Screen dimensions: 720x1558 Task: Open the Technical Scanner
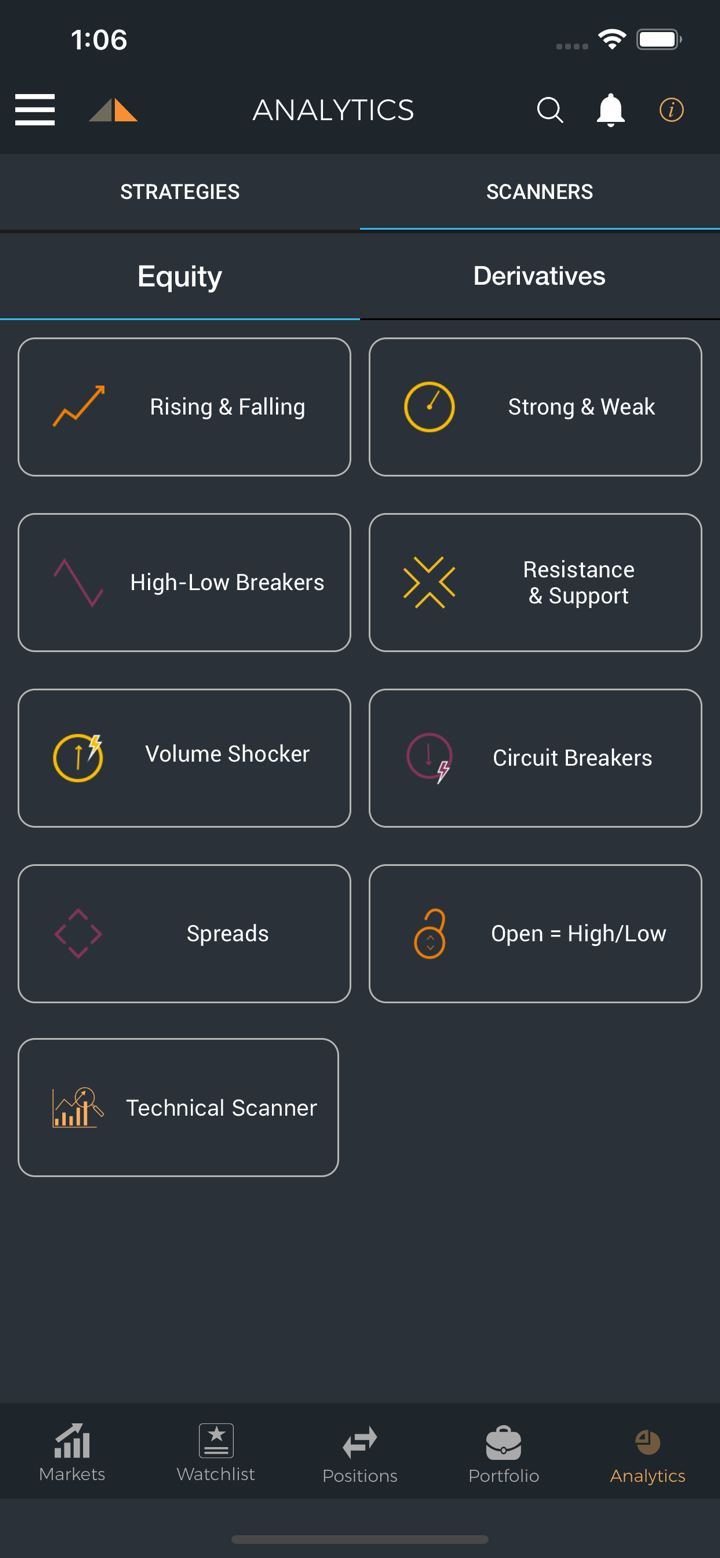click(178, 1108)
